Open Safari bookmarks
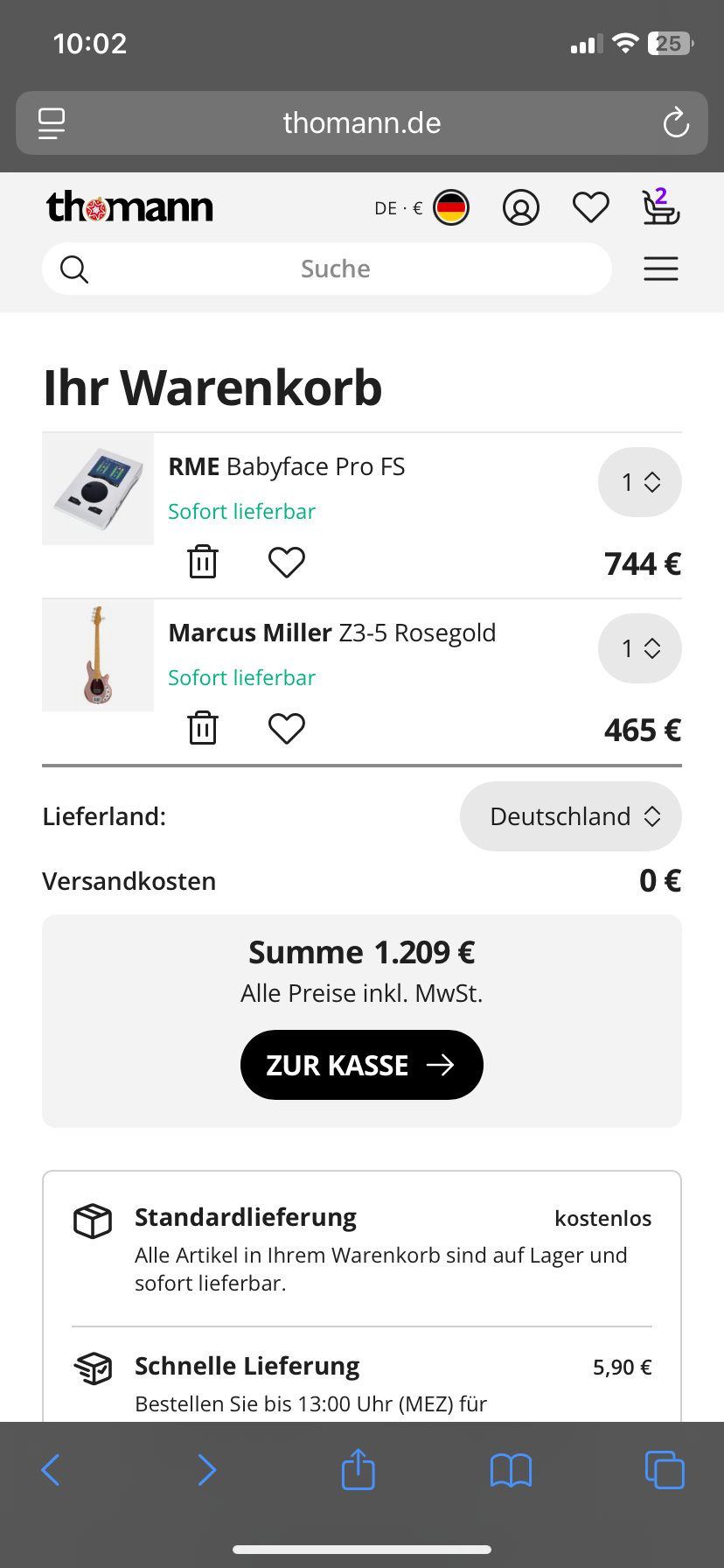This screenshot has width=724, height=1568. (512, 1469)
